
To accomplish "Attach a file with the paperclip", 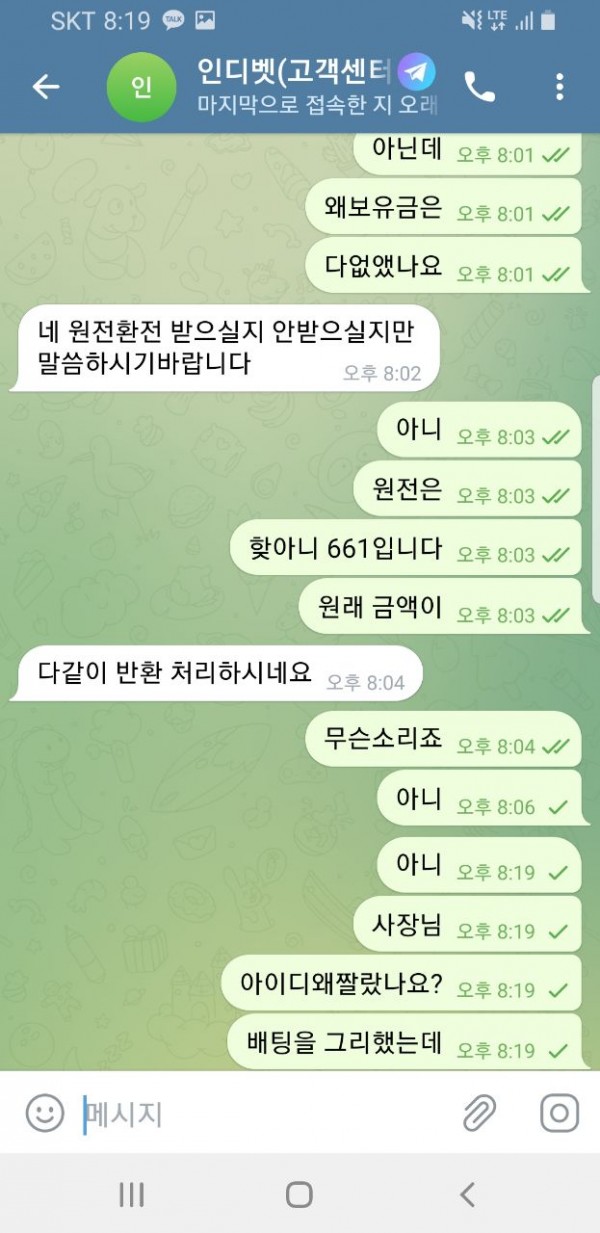I will click(x=480, y=1112).
